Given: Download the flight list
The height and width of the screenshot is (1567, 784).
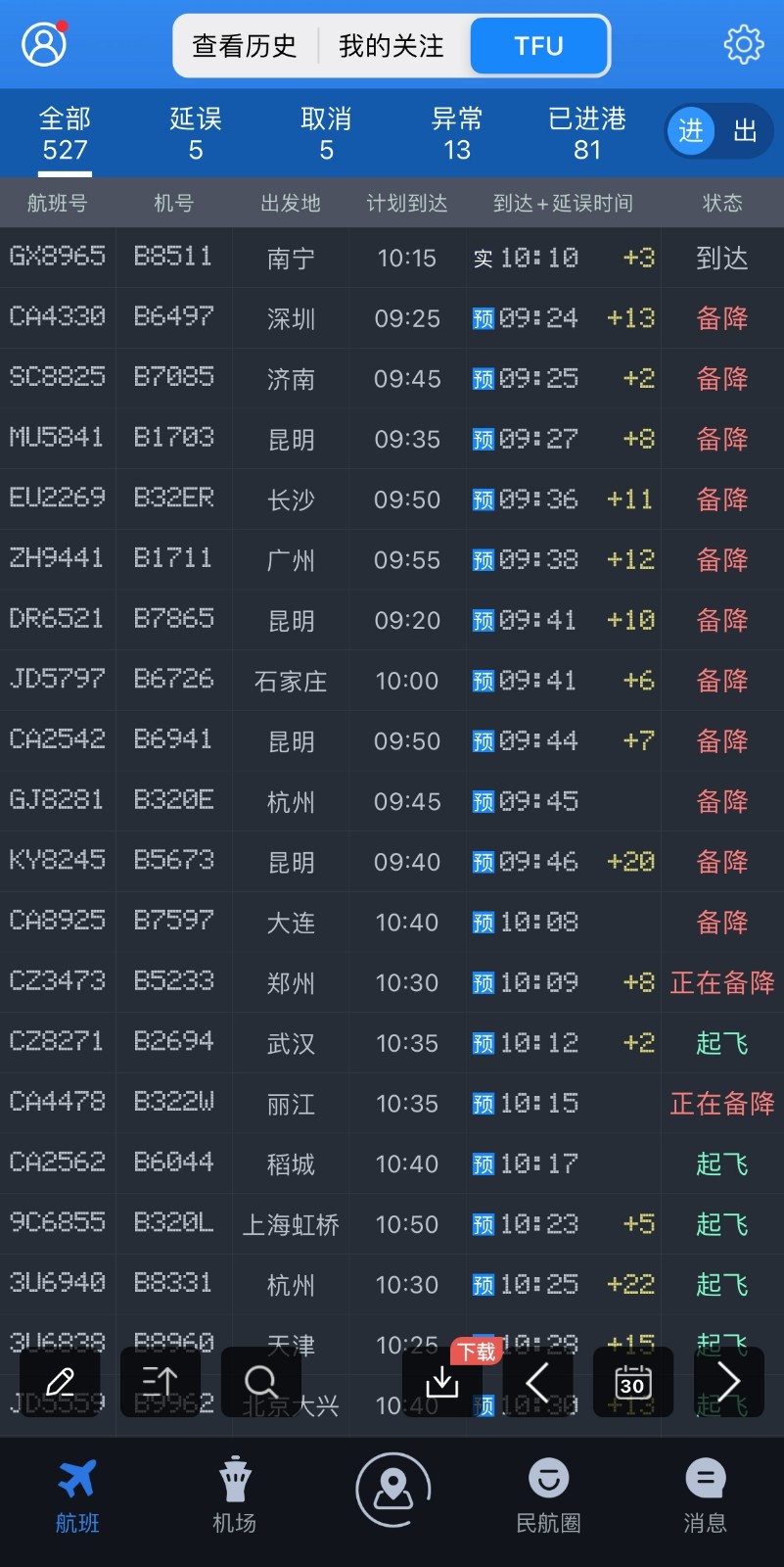Looking at the screenshot, I should click(442, 1382).
